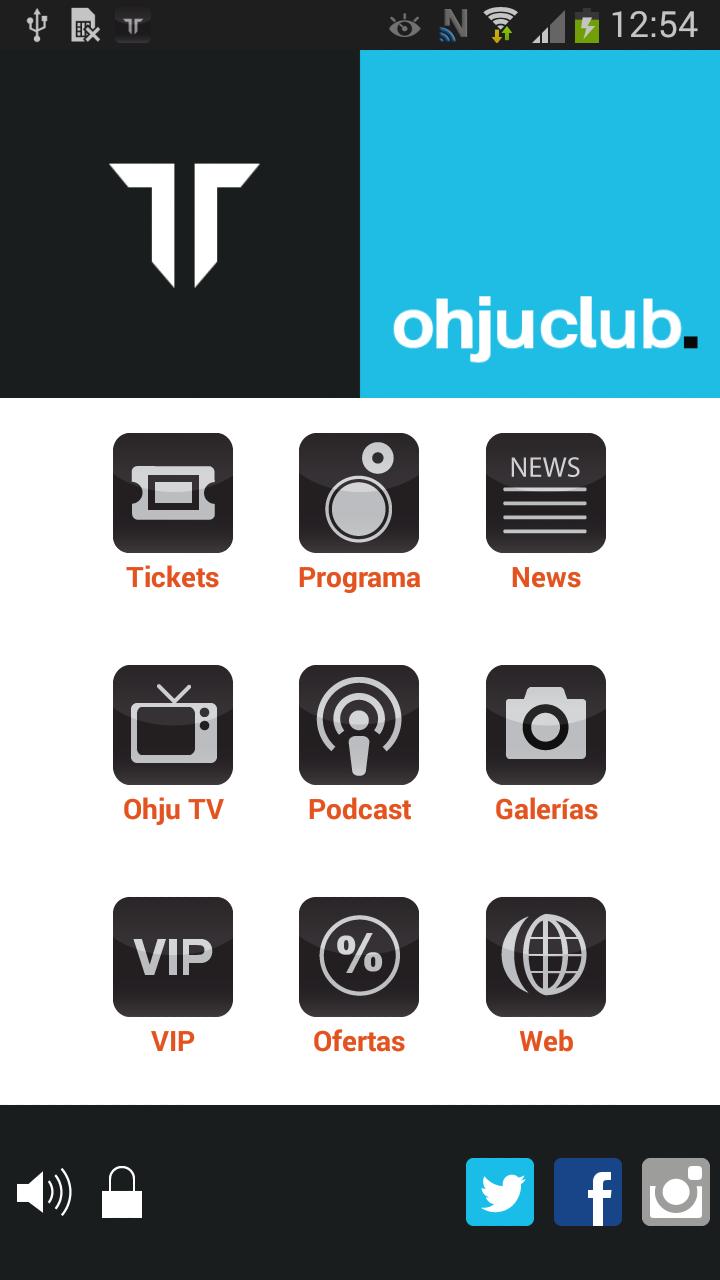This screenshot has height=1280, width=720.
Task: Open the News section
Action: [546, 492]
